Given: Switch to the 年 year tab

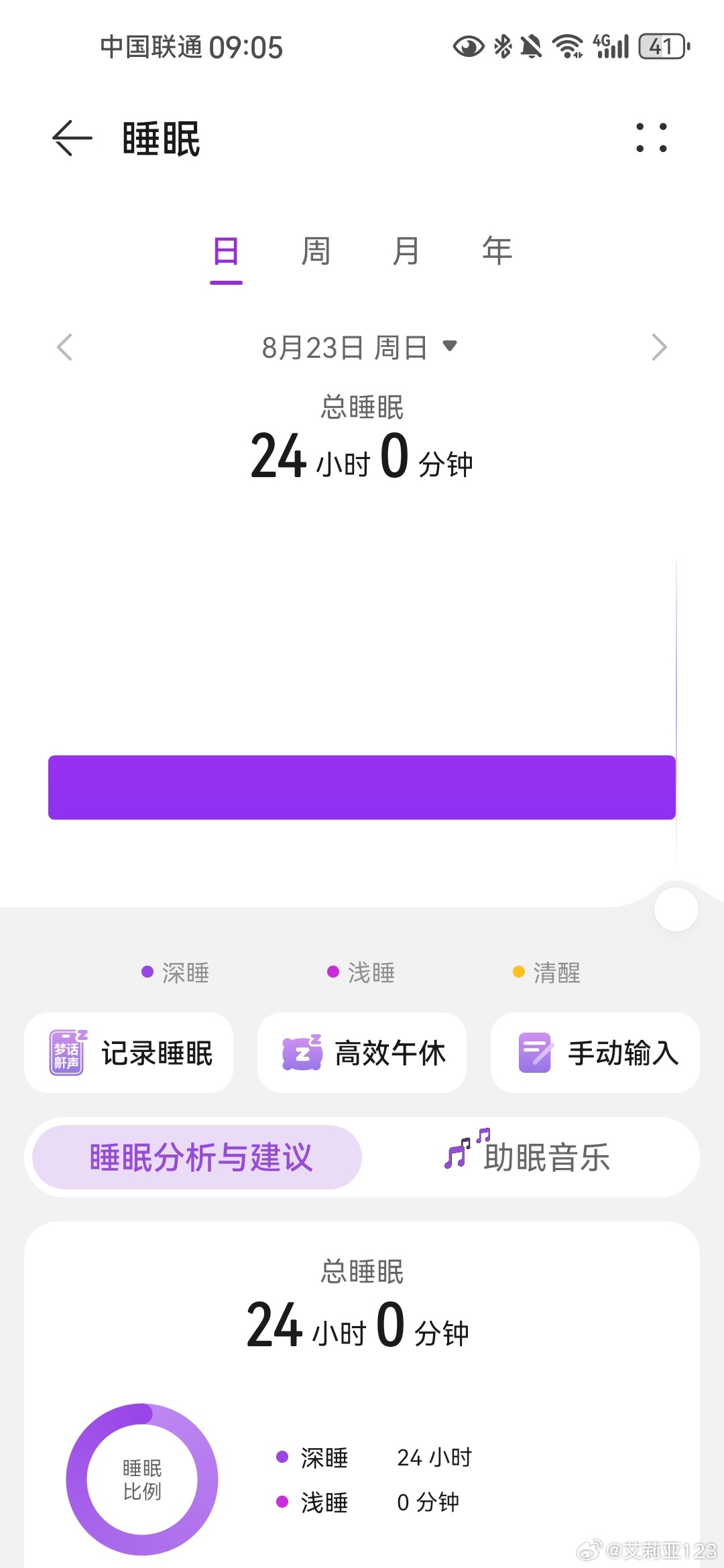Looking at the screenshot, I should coord(497,252).
